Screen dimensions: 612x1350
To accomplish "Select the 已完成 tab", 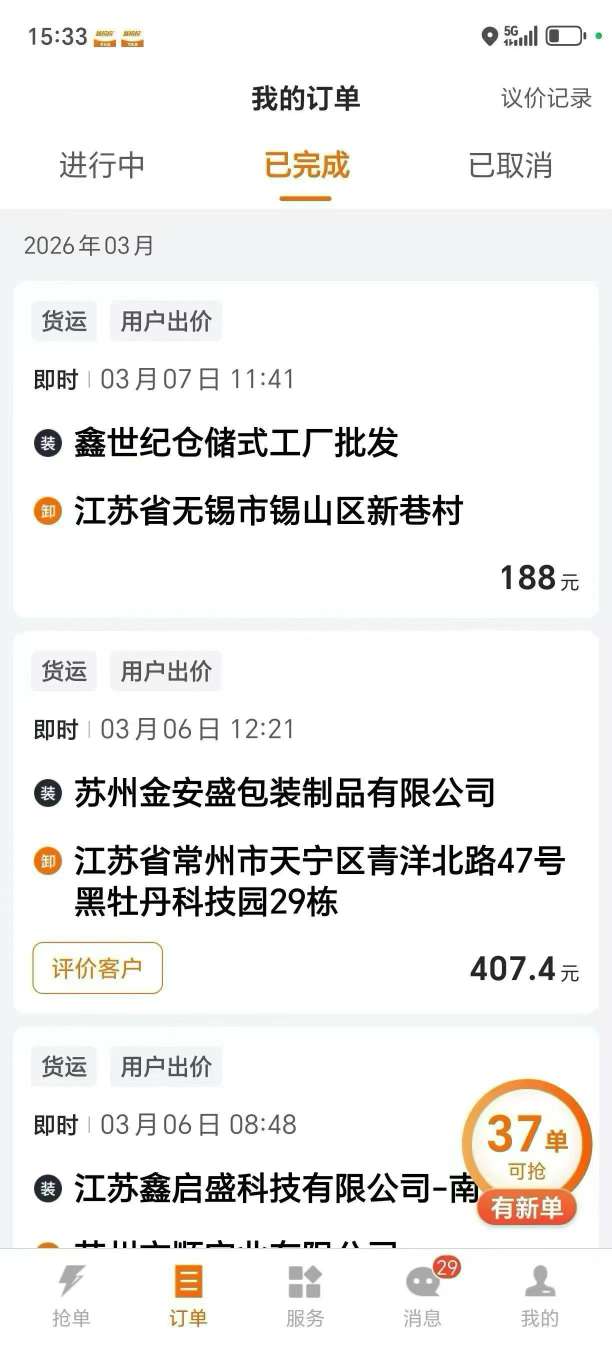I will point(306,165).
